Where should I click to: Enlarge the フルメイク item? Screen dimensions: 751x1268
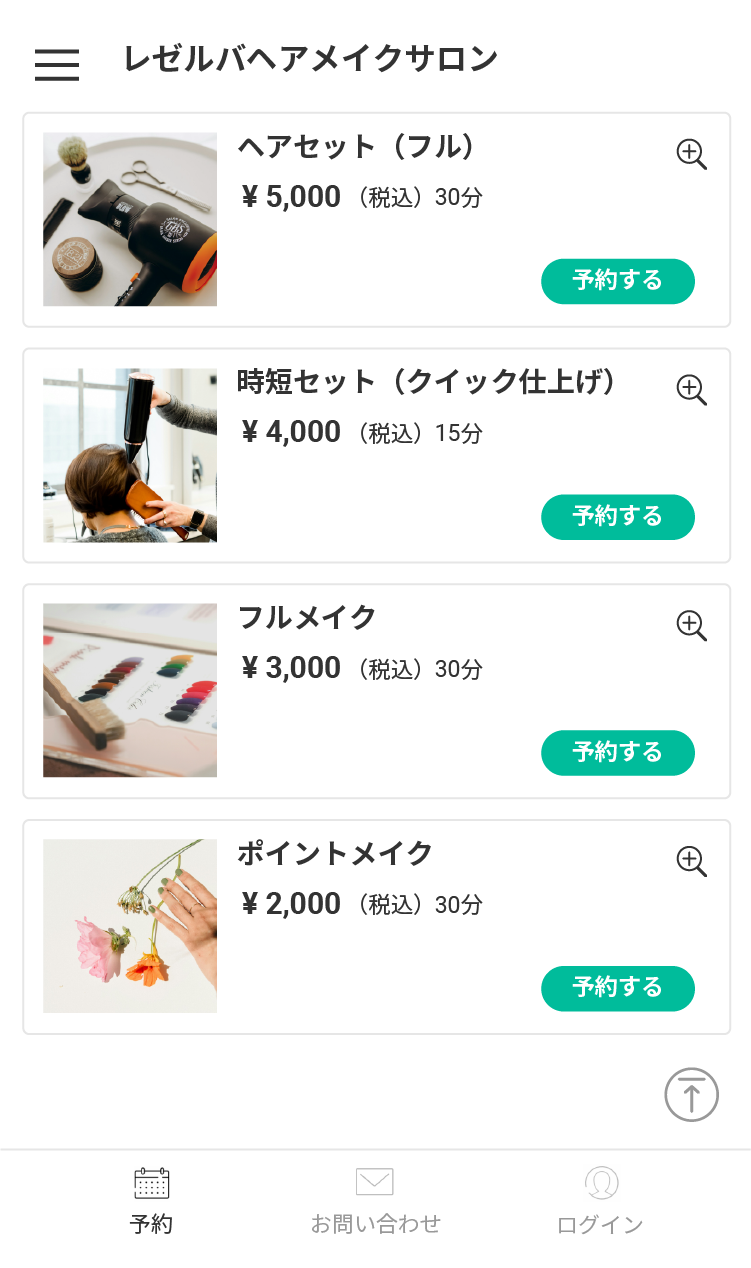691,625
